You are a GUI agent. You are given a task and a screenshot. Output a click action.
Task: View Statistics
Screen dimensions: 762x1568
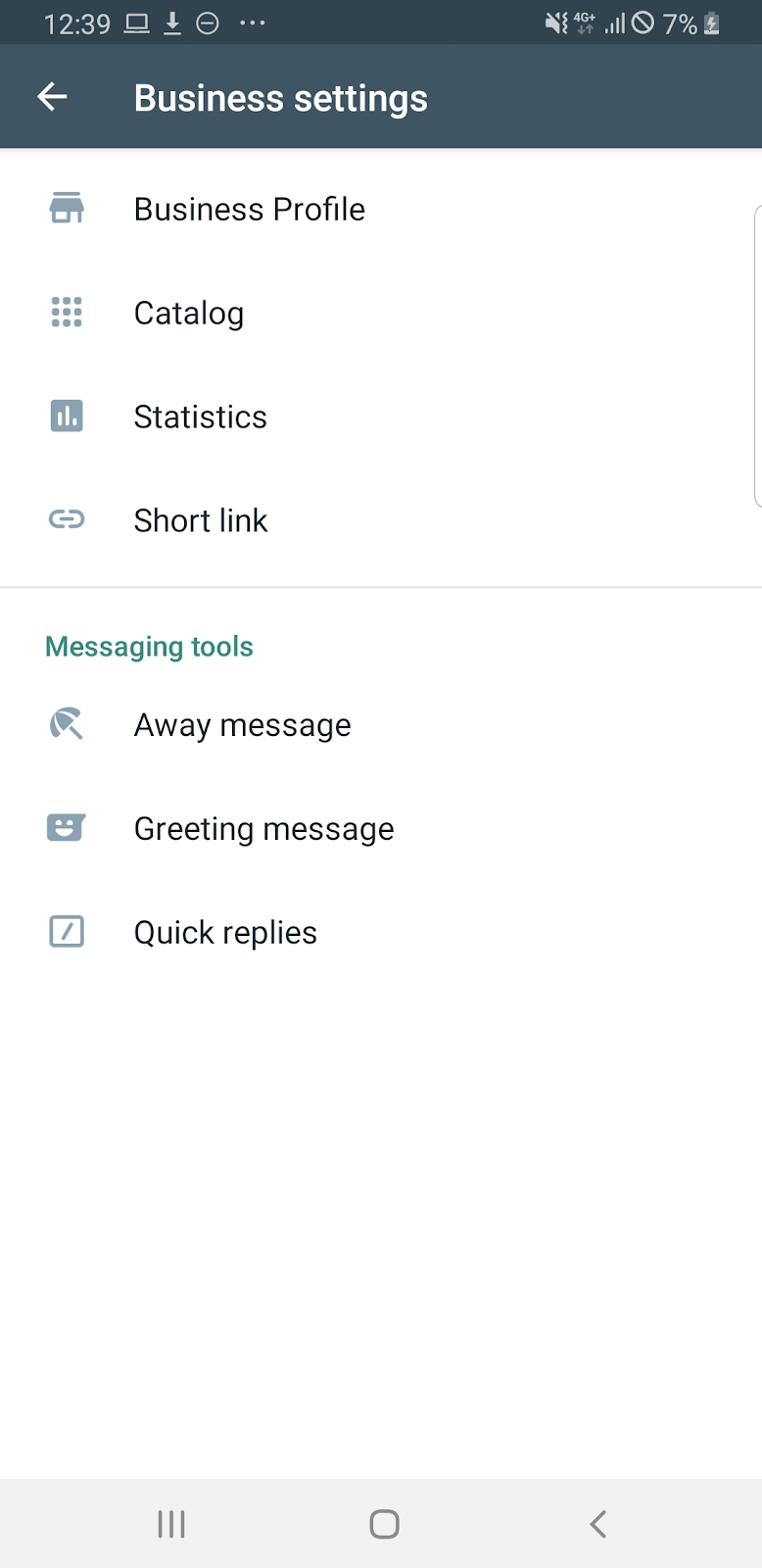(x=200, y=417)
